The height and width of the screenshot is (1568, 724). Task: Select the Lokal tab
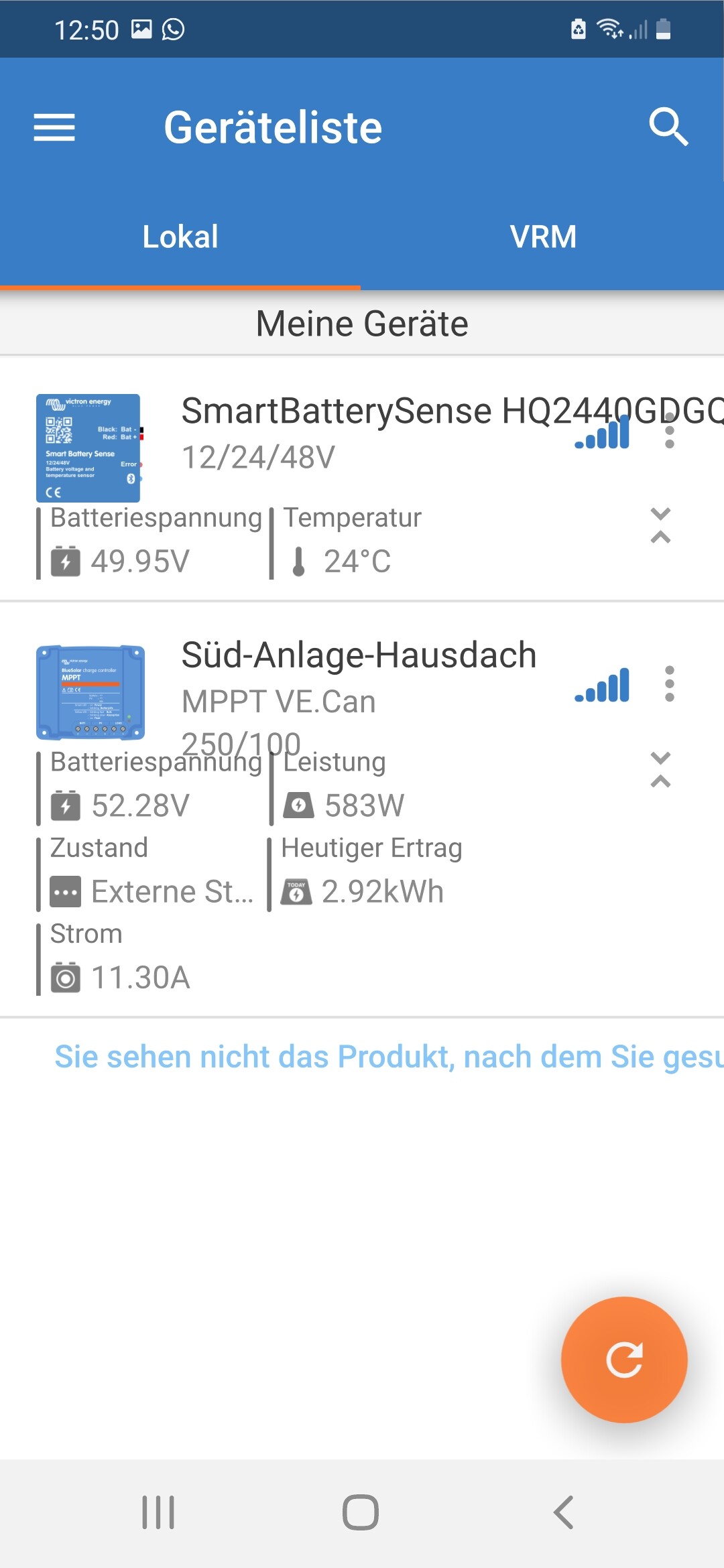180,237
